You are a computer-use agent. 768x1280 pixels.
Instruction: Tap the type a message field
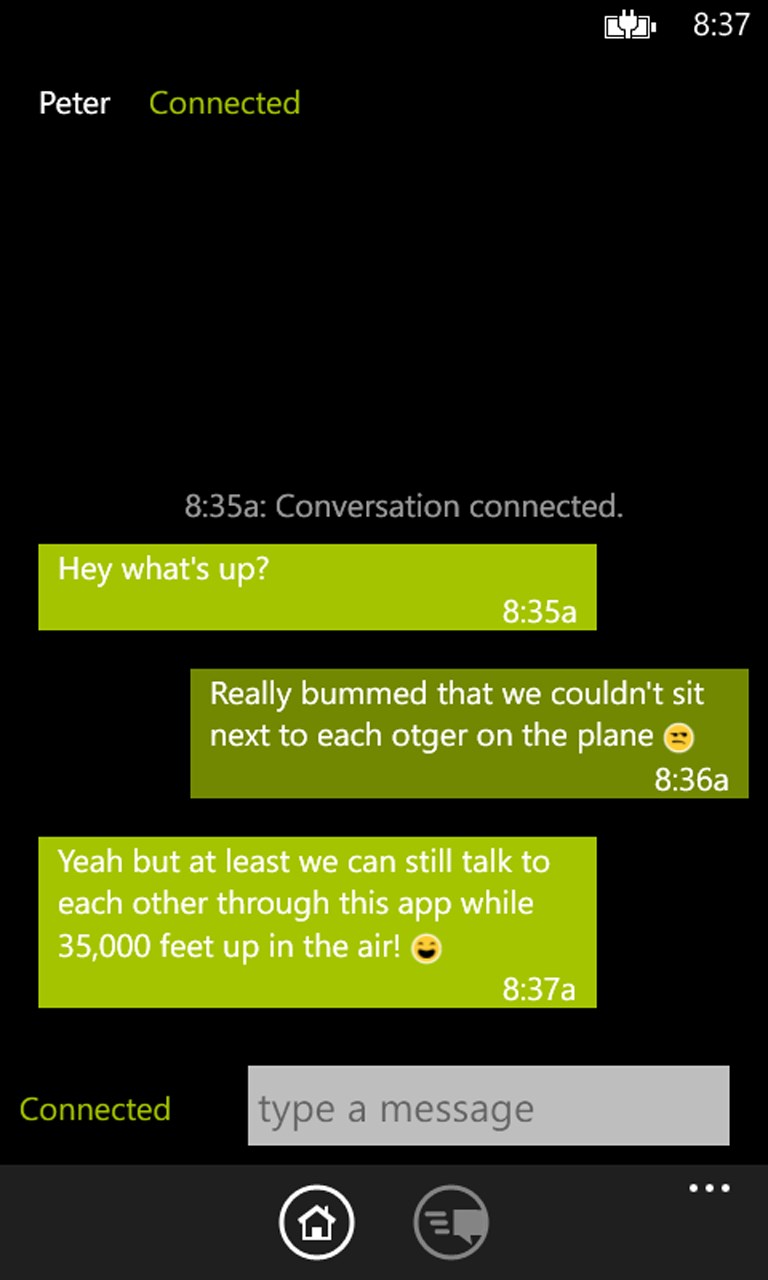[x=488, y=1105]
